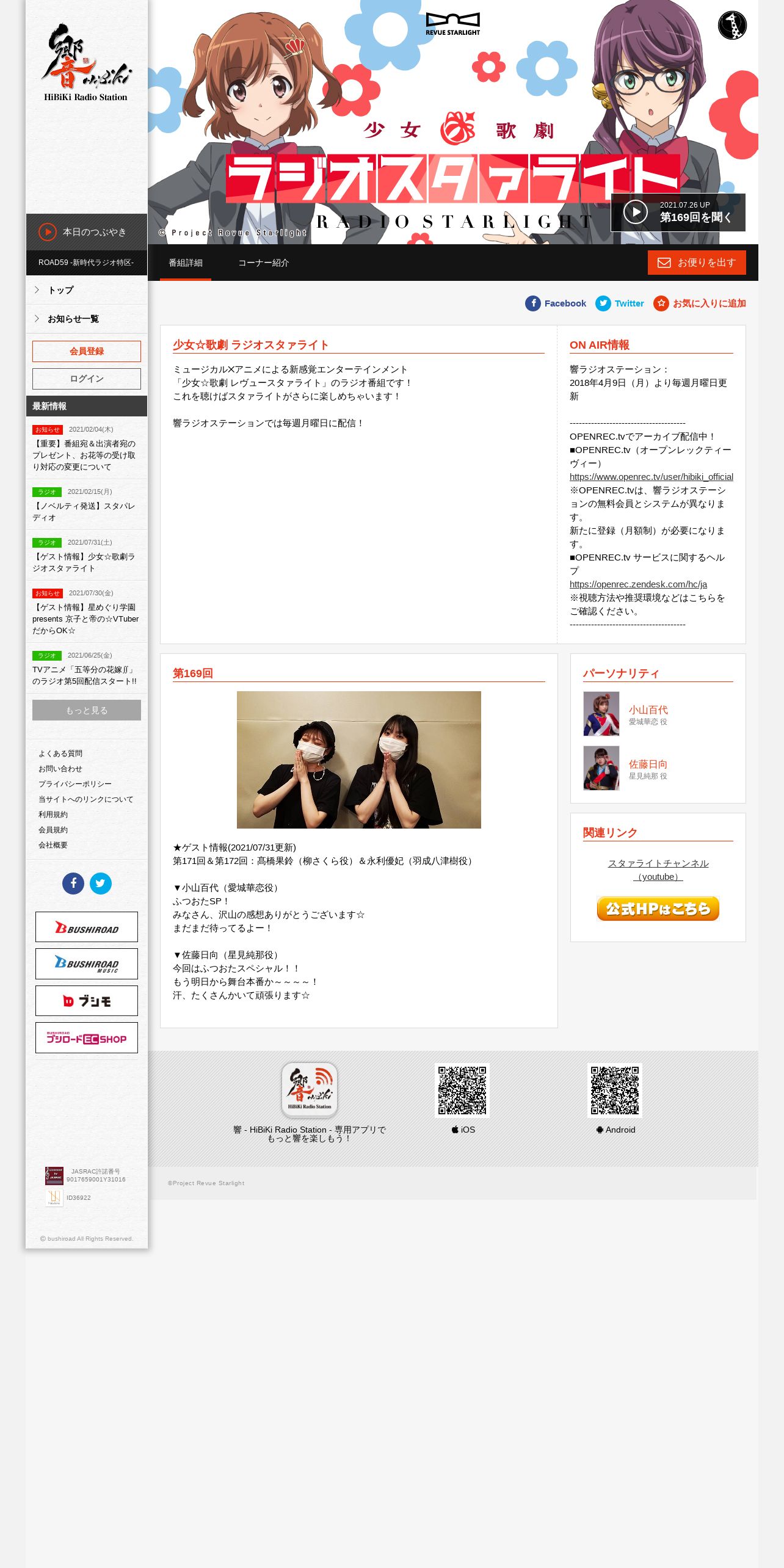Image resolution: width=784 pixels, height=1568 pixels.
Task: Open スタァライトチャンネル youtube link
Action: coord(658,870)
